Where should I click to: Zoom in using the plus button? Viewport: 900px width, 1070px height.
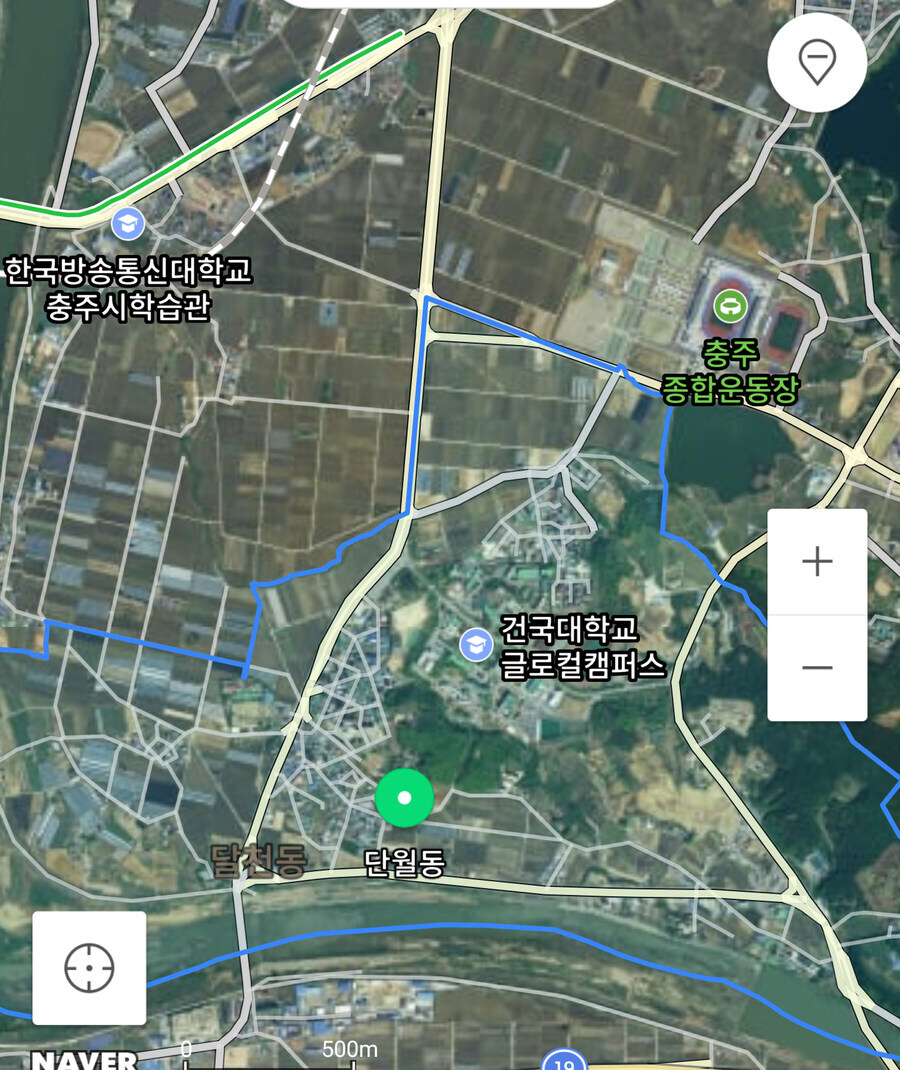click(x=817, y=561)
